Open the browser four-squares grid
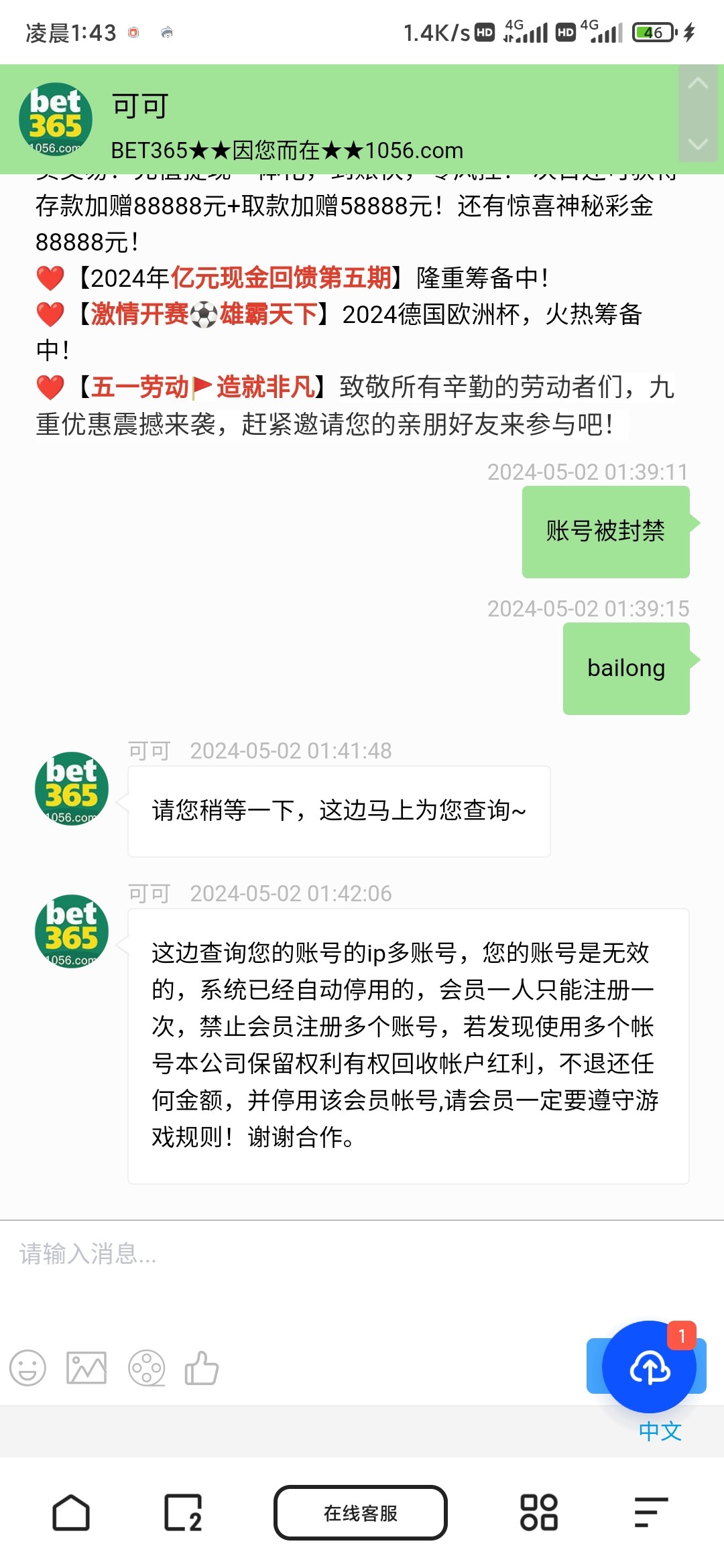Image resolution: width=724 pixels, height=1568 pixels. 539,1513
